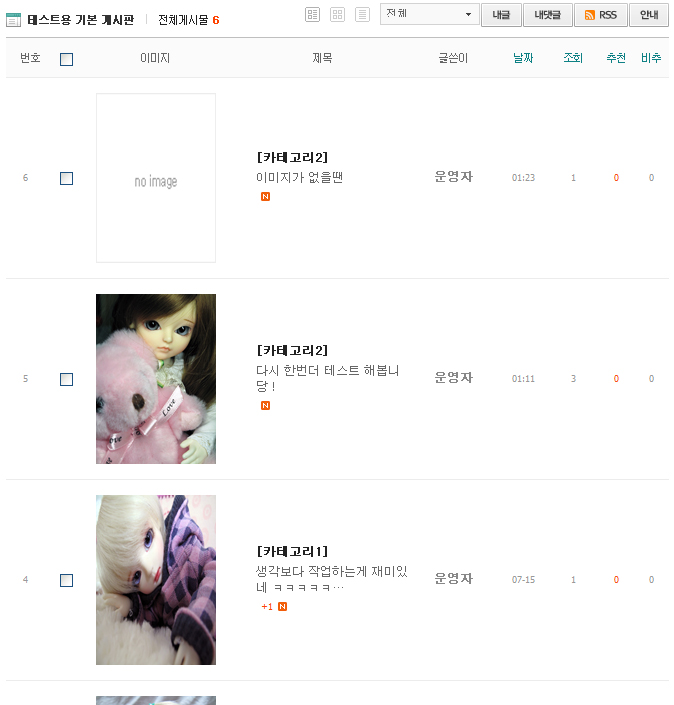Open 내댓글 to see my comments

pyautogui.click(x=547, y=15)
